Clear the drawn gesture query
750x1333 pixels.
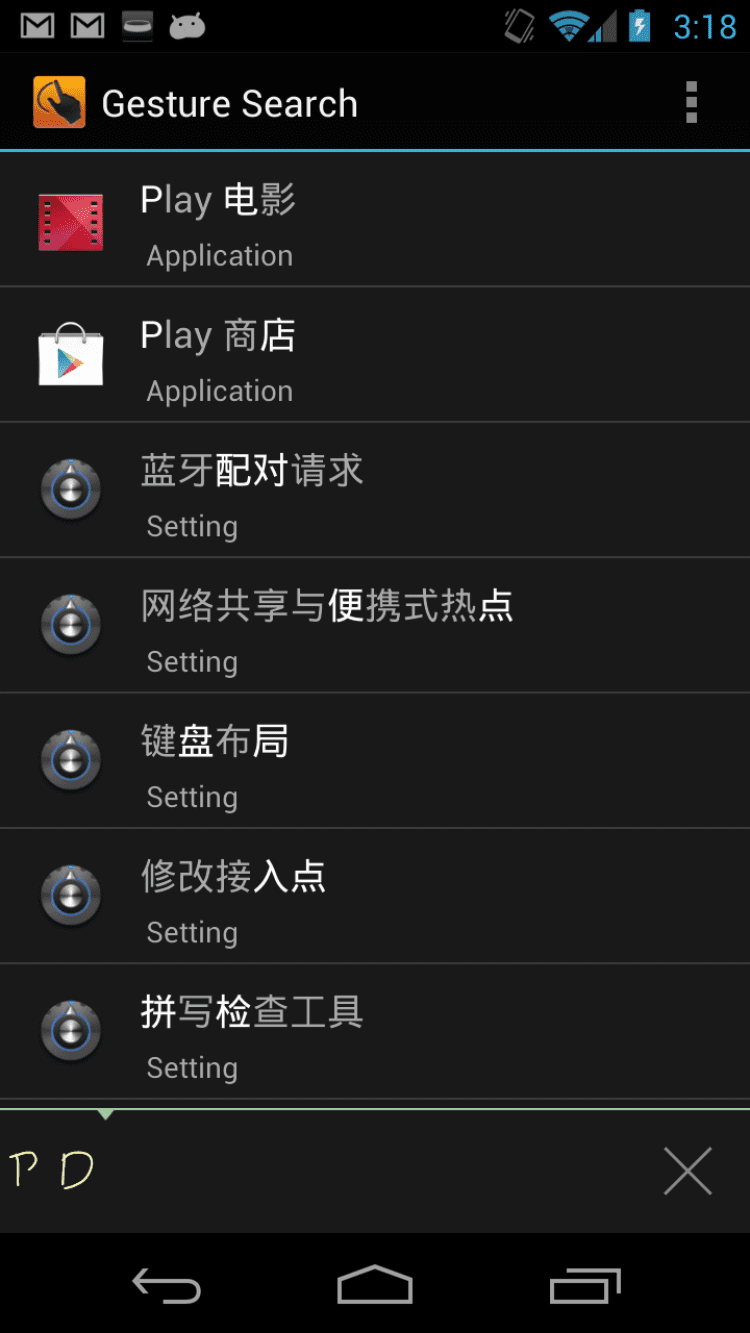[688, 1171]
